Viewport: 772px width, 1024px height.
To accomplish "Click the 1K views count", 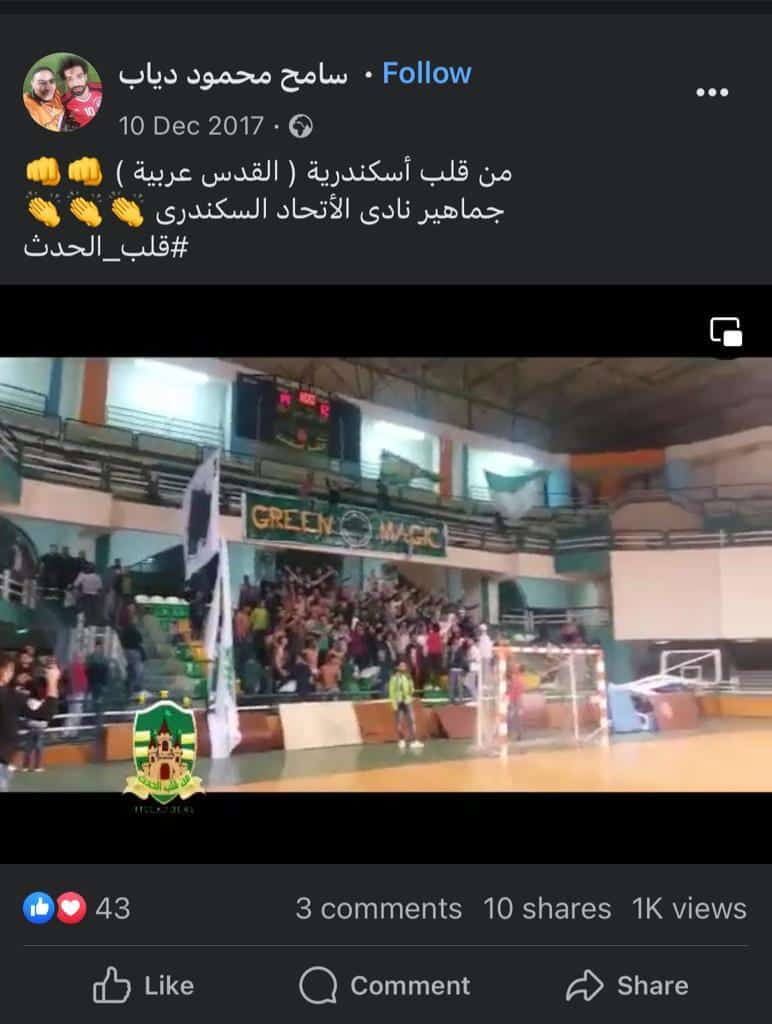I will (687, 908).
